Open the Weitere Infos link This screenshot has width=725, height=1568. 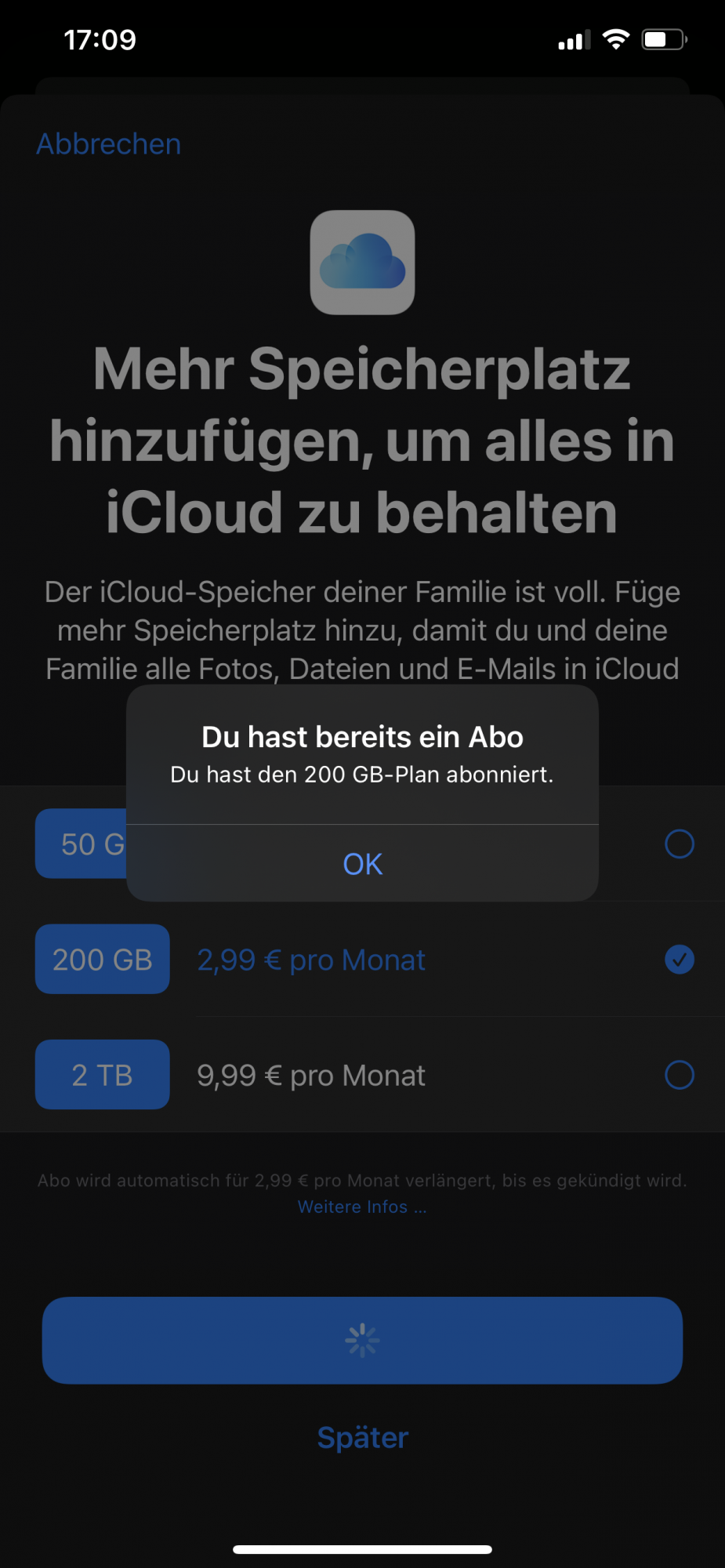click(x=361, y=1207)
